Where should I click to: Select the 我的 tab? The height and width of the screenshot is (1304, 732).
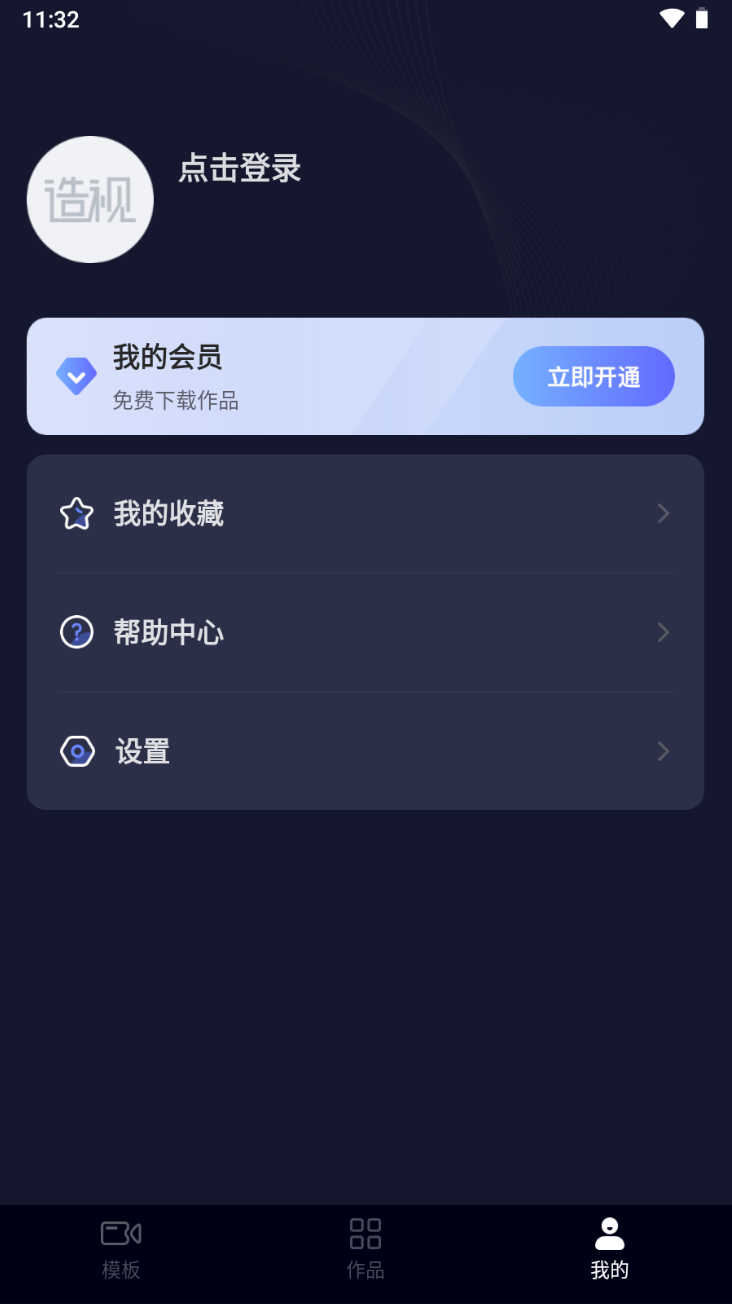609,1249
